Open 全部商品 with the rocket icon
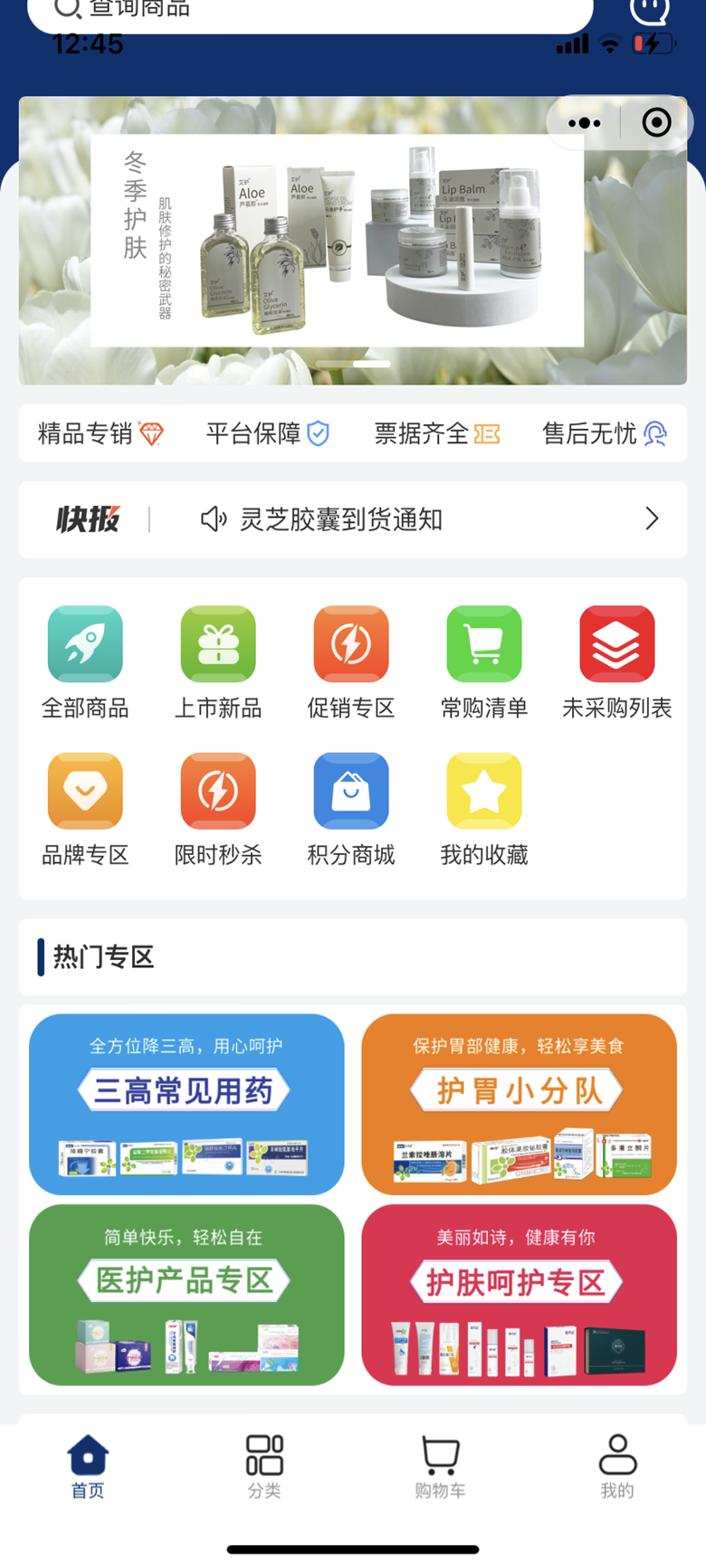The image size is (706, 1568). [85, 644]
